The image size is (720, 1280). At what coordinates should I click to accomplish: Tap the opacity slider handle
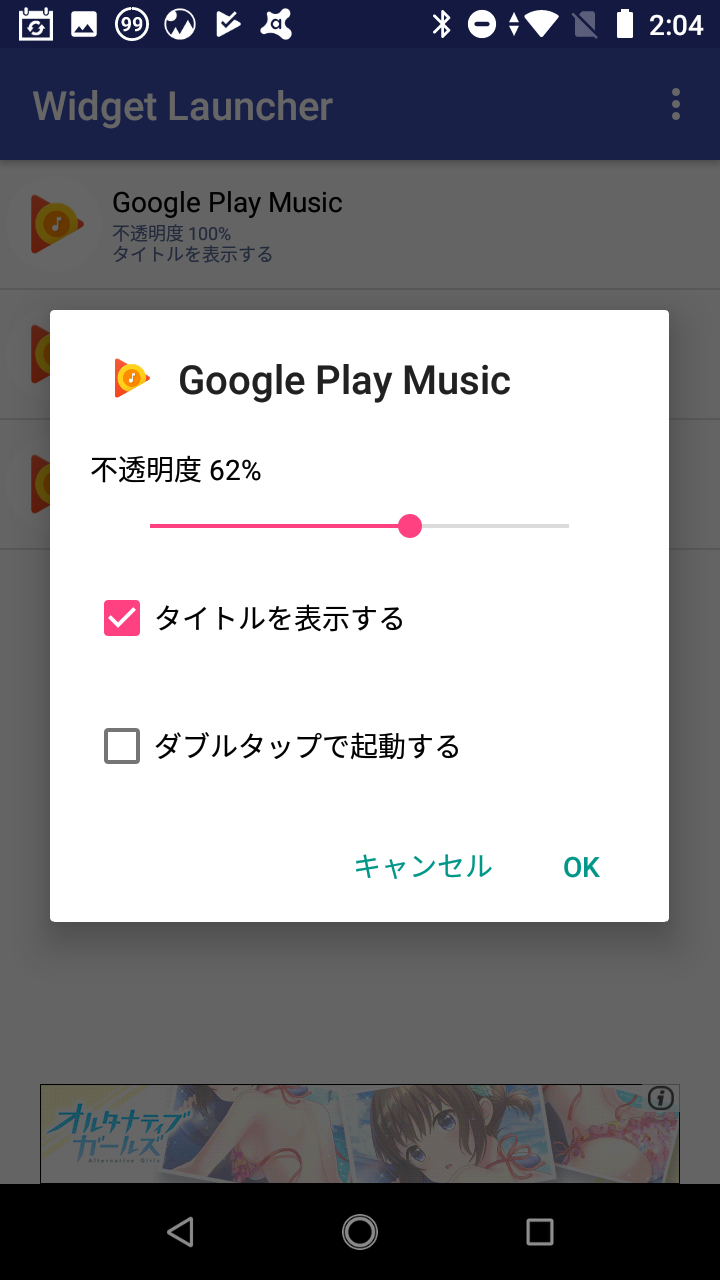410,526
